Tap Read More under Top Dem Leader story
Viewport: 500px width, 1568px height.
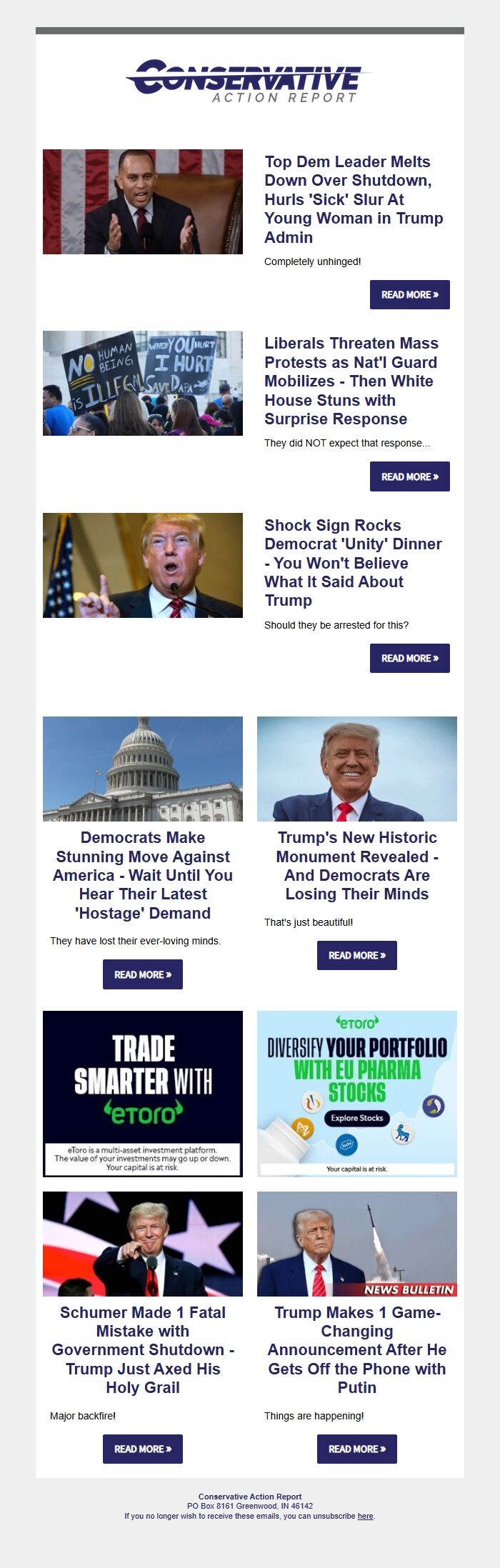click(409, 294)
